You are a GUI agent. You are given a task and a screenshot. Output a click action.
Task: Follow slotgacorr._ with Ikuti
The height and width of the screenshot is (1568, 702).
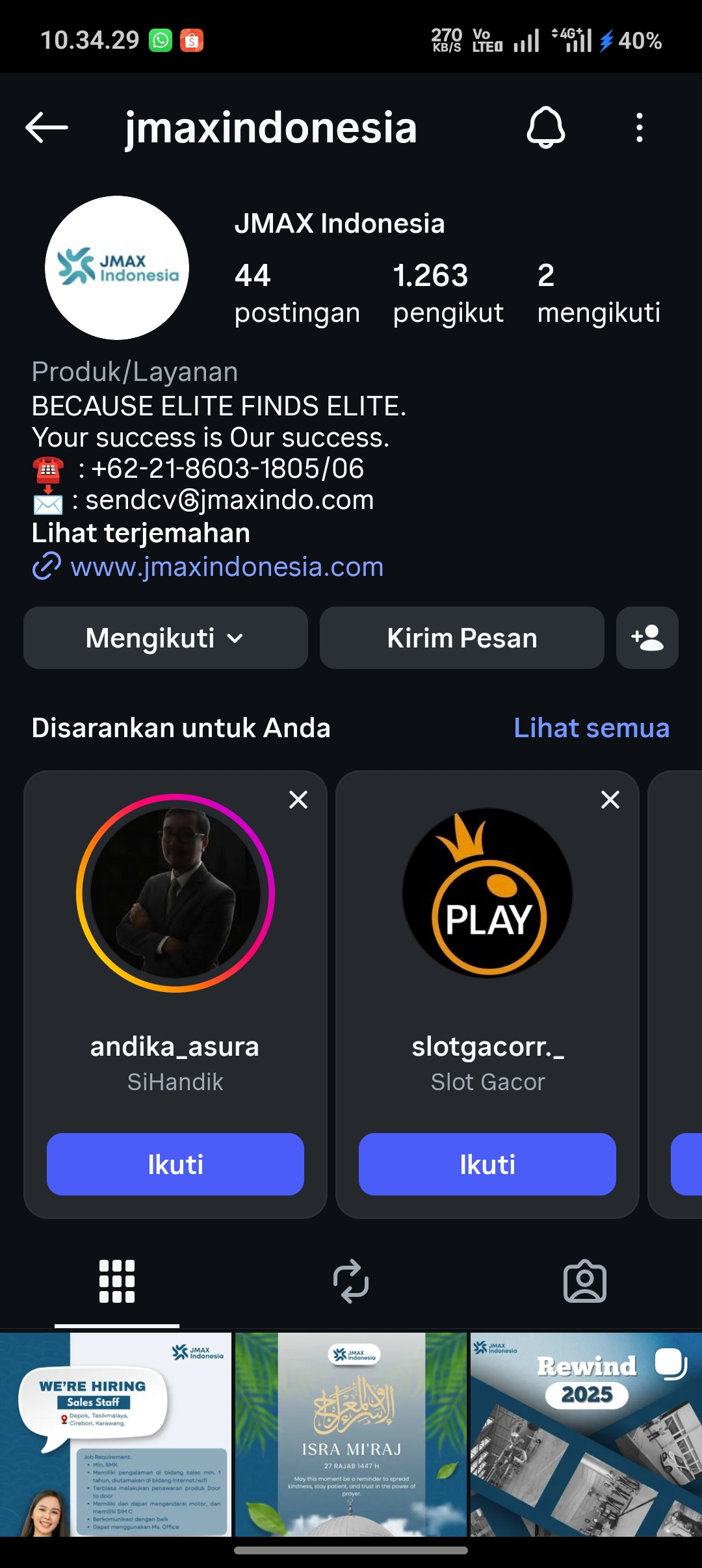click(487, 1164)
